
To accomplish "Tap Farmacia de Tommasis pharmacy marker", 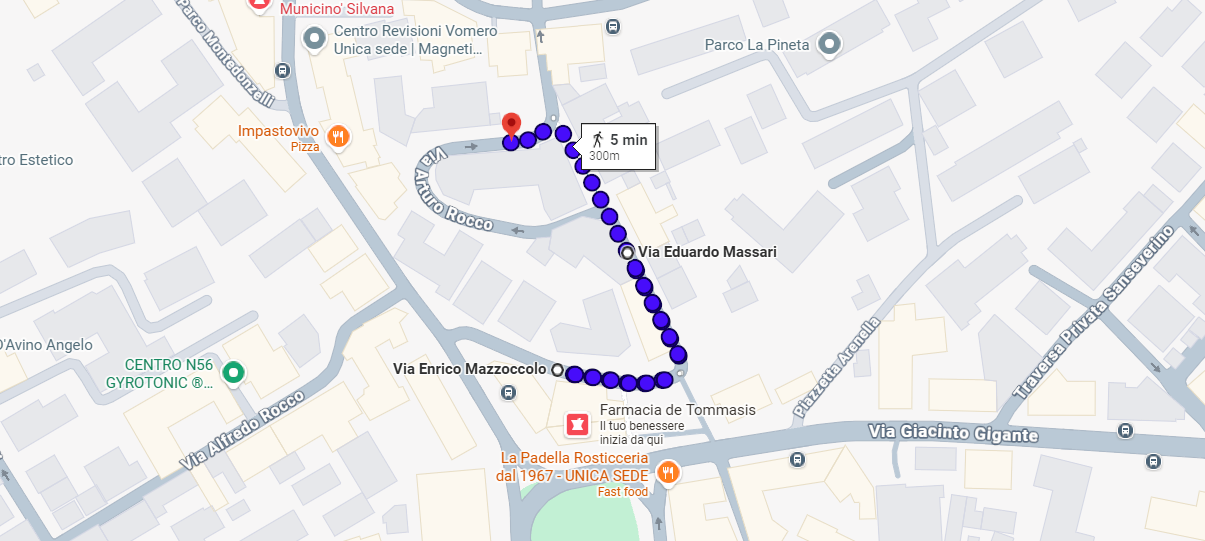I will (576, 425).
